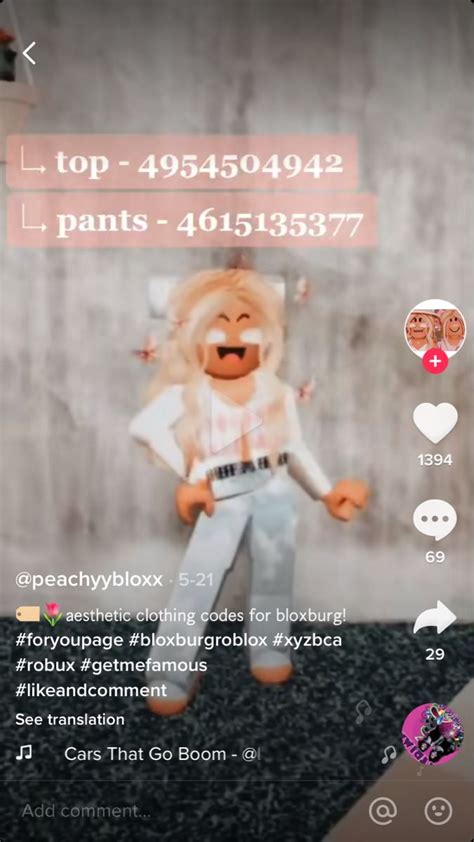
Task: Open the #robux hashtag
Action: [45, 665]
